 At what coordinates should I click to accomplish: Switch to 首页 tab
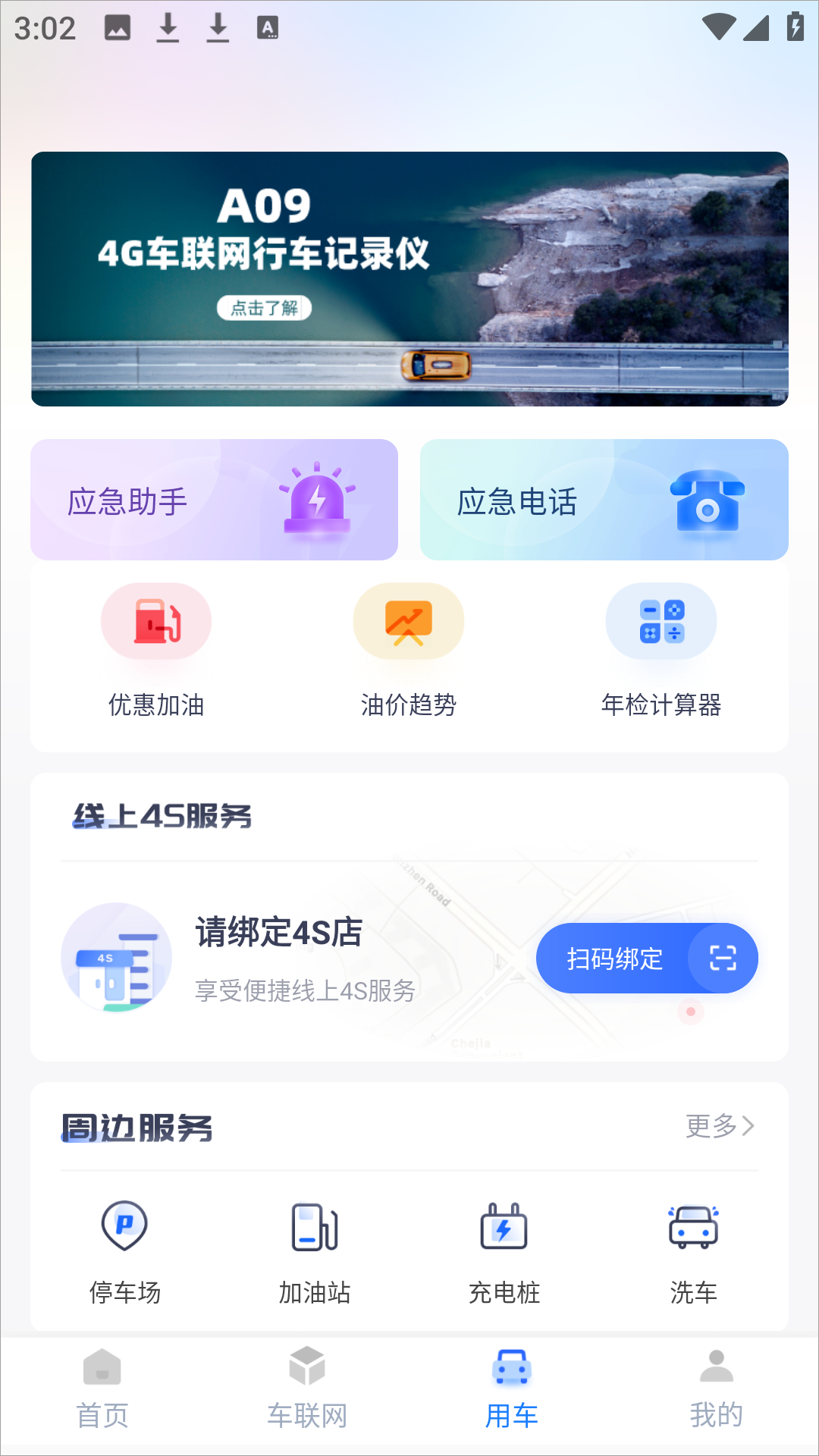pos(102,1389)
